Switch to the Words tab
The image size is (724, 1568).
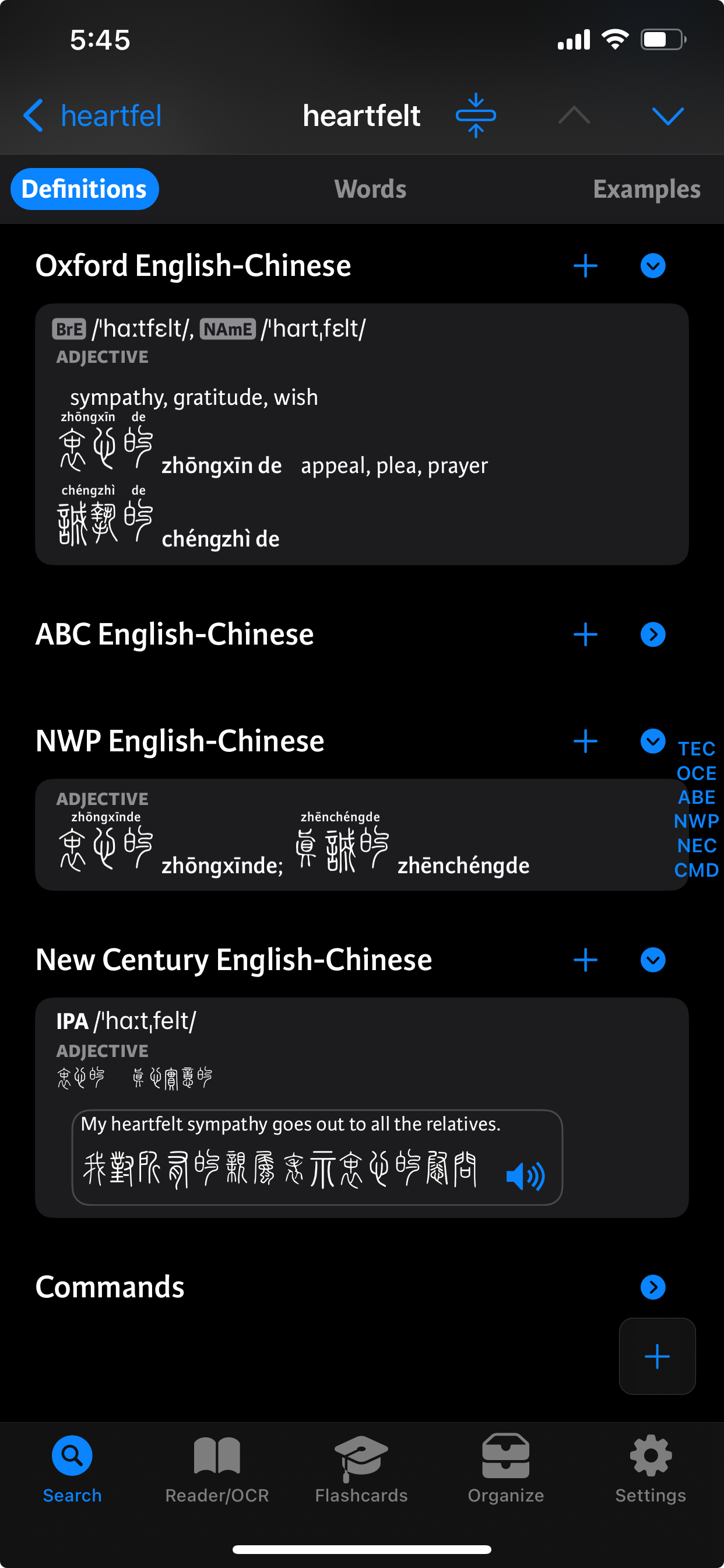(x=370, y=190)
